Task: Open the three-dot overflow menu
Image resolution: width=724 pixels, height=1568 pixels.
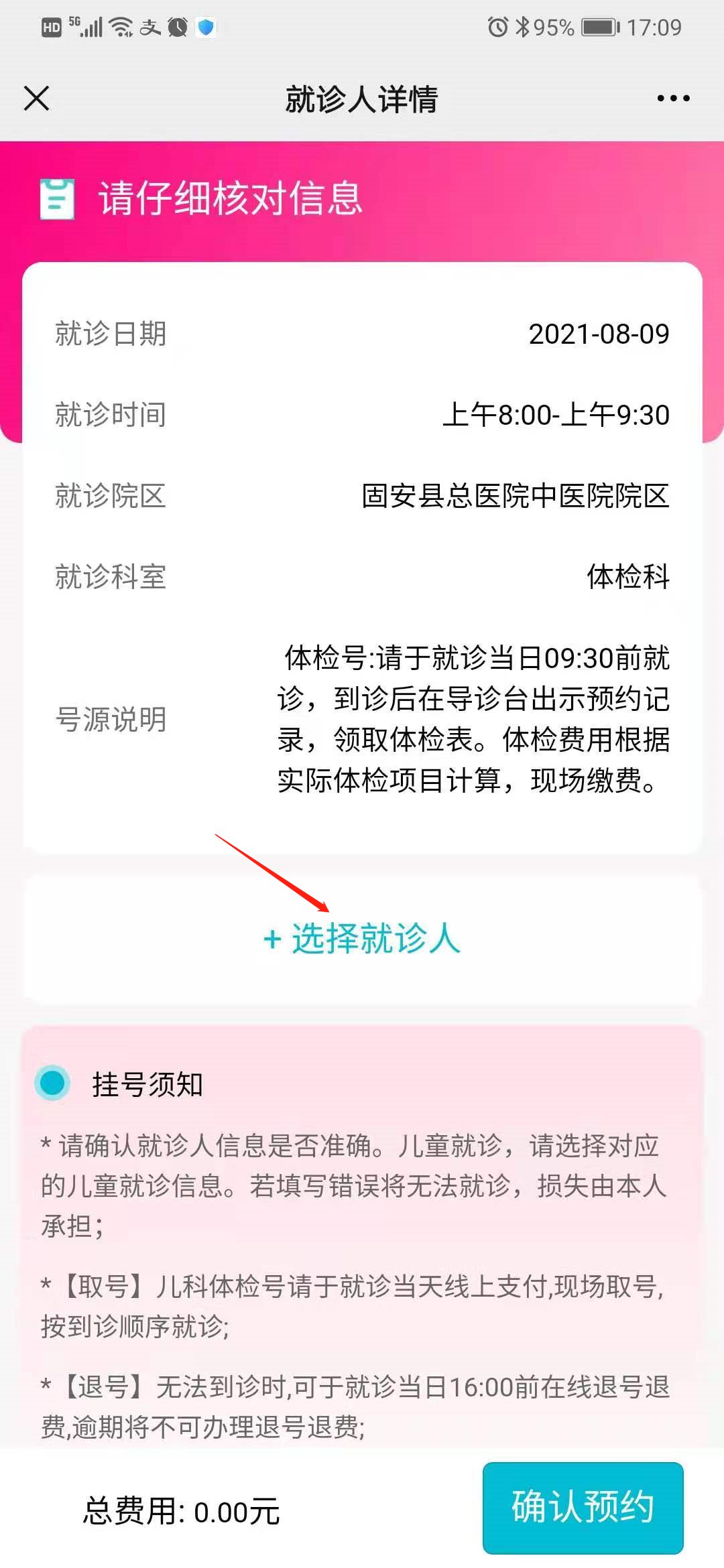Action: 673,99
